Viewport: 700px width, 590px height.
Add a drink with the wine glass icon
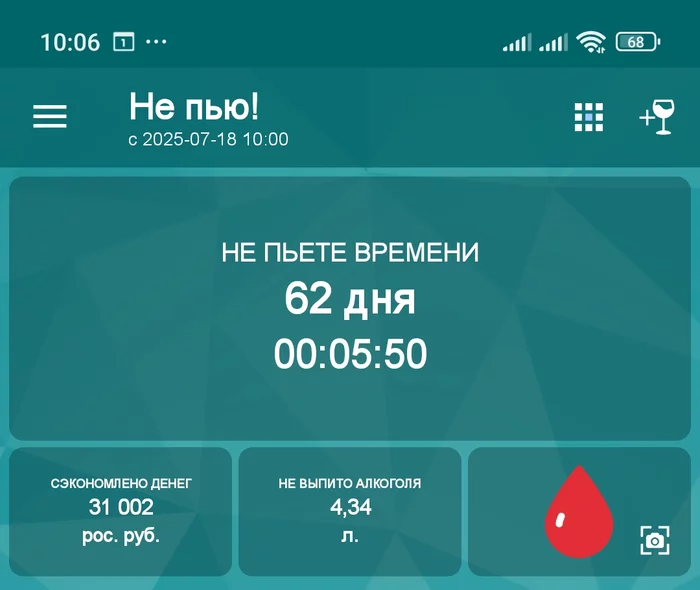(656, 117)
